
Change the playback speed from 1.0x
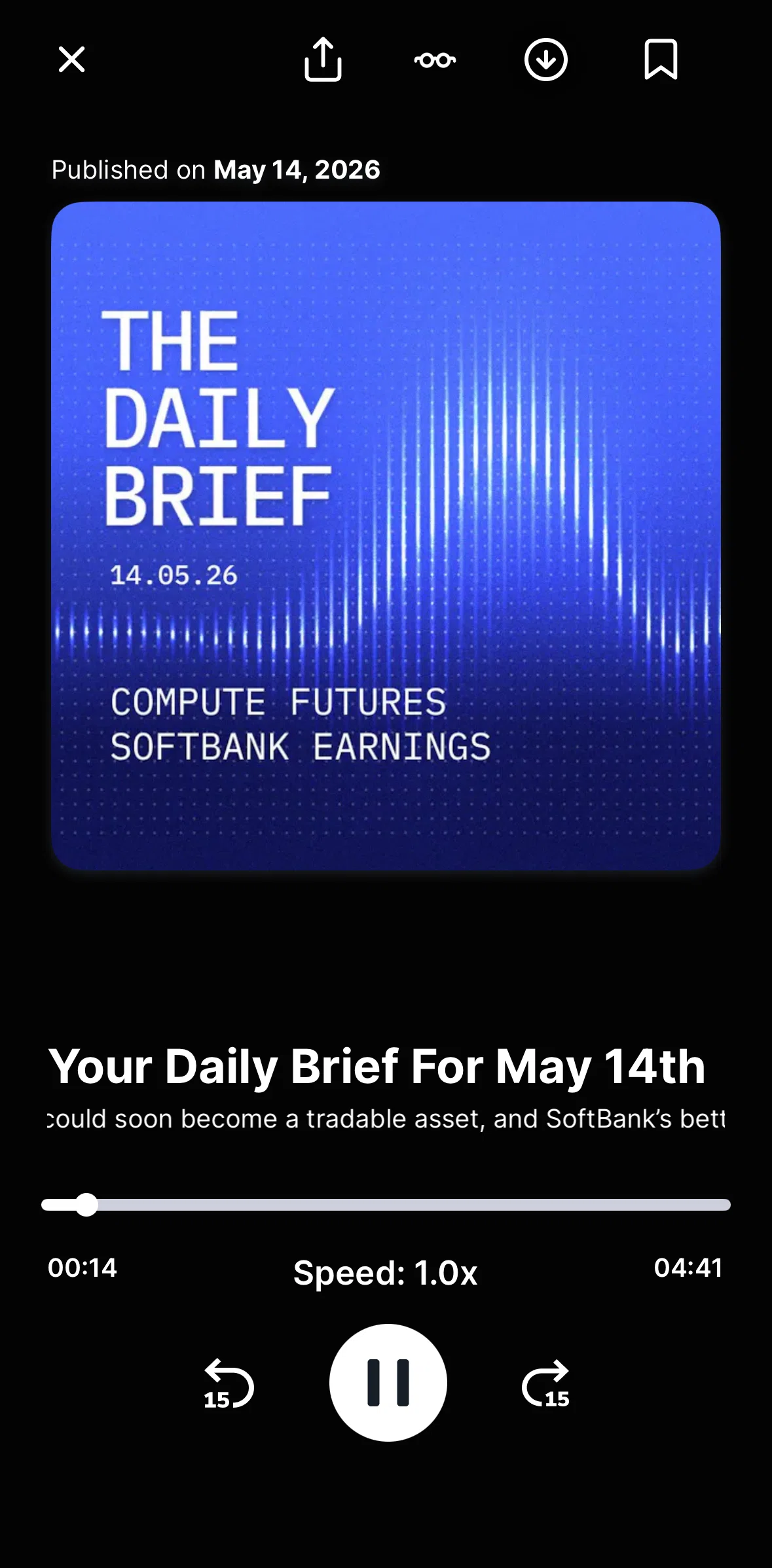coord(386,1273)
